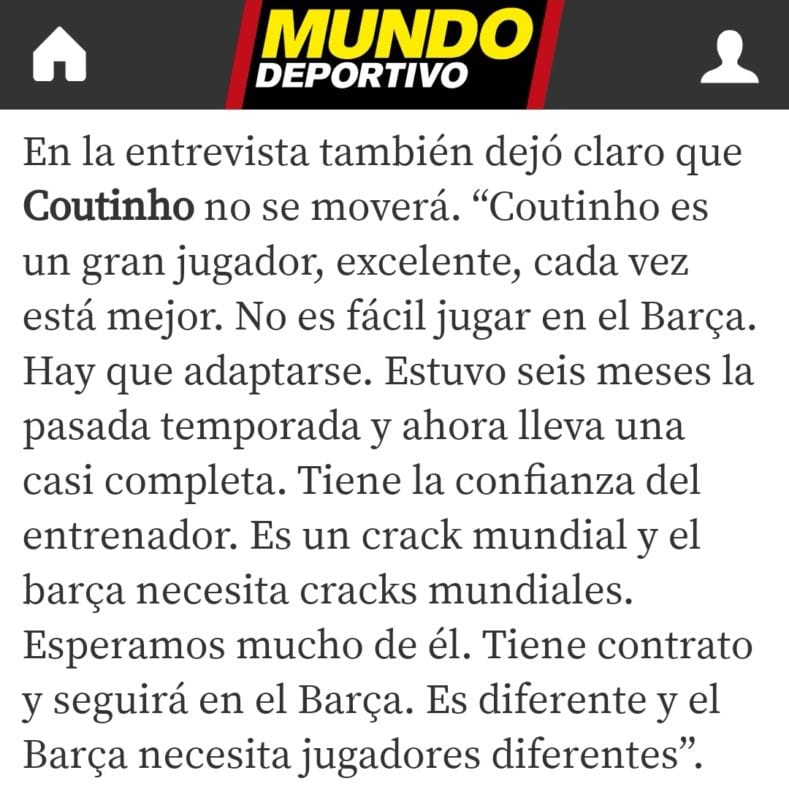Open the user profile icon
Viewport: 789px width, 800px height.
(728, 57)
